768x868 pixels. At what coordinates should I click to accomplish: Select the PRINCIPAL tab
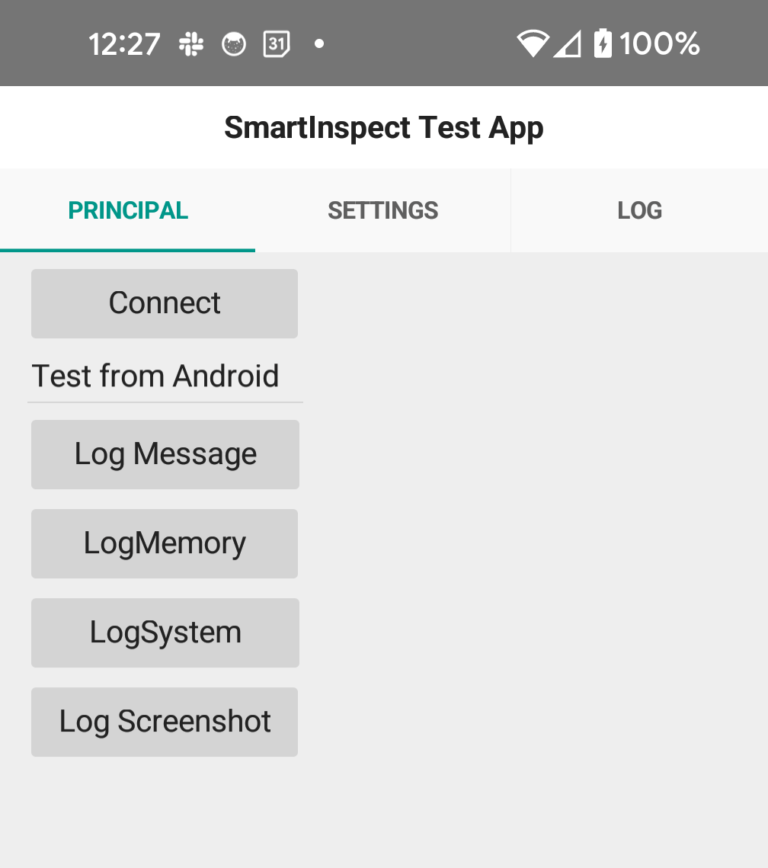(127, 210)
